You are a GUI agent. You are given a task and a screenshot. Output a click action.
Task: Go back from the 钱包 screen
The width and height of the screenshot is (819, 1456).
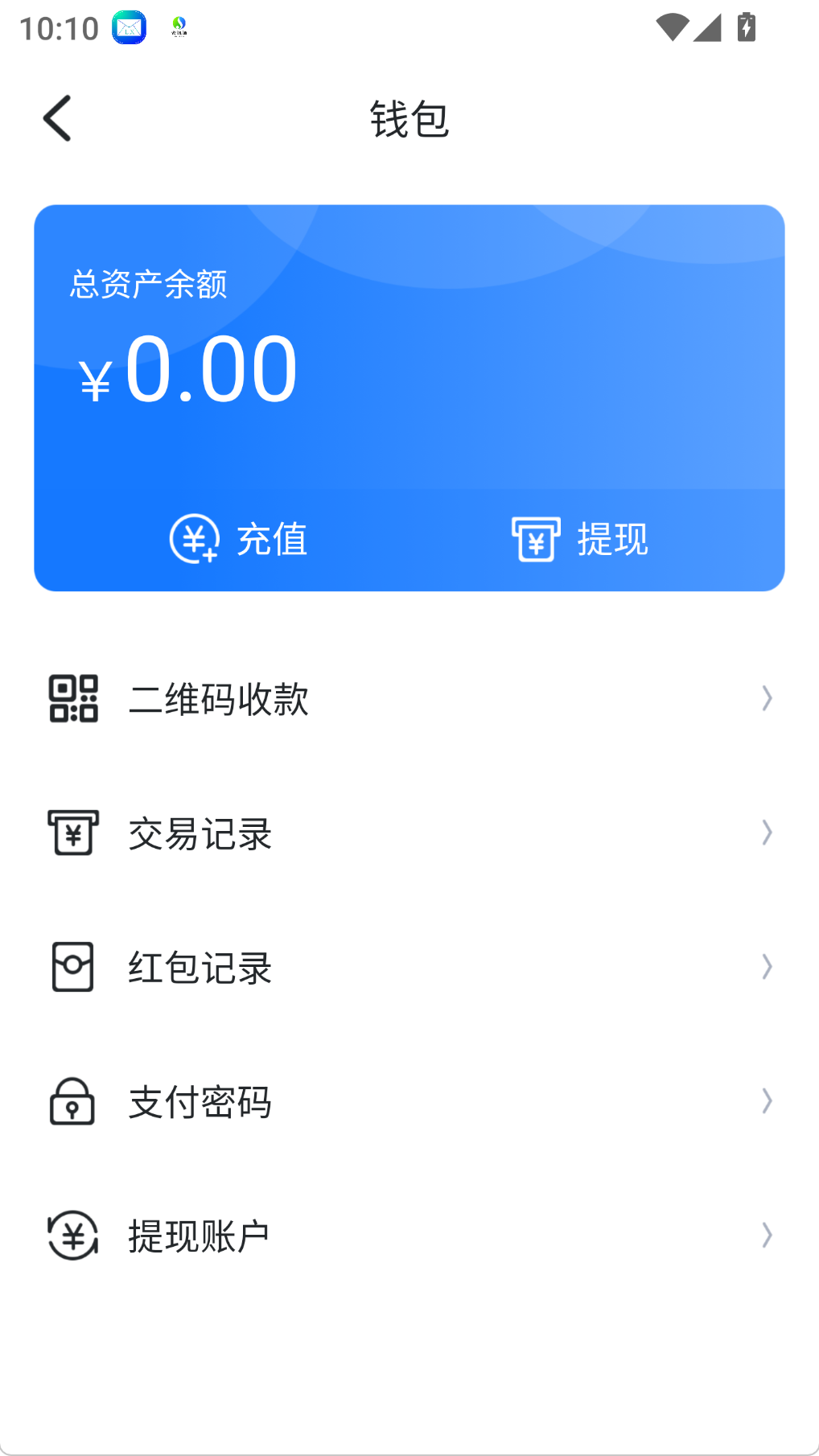click(x=57, y=118)
